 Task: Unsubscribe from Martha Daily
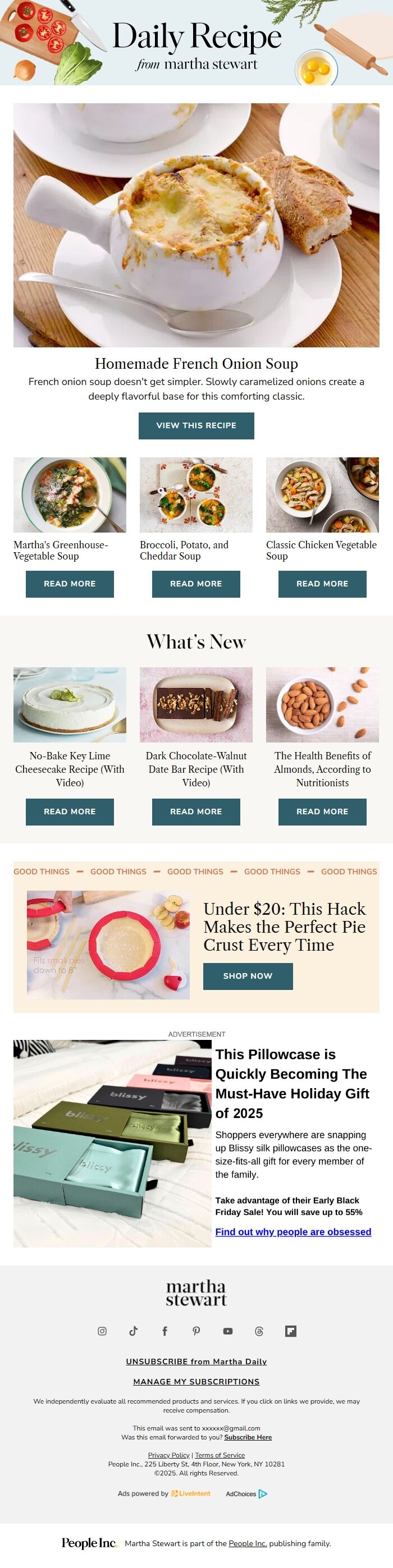pyautogui.click(x=196, y=1361)
